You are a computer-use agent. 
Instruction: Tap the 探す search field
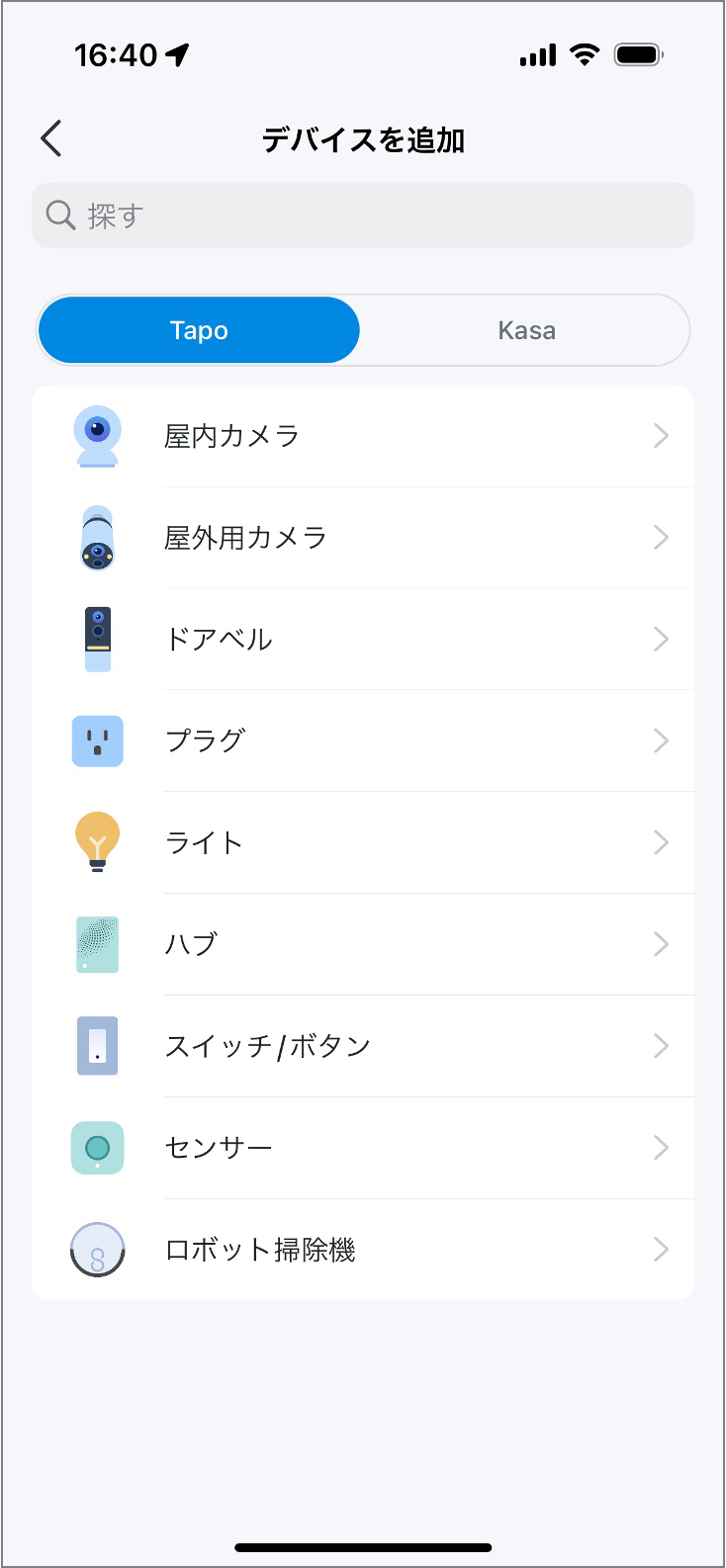[x=363, y=216]
